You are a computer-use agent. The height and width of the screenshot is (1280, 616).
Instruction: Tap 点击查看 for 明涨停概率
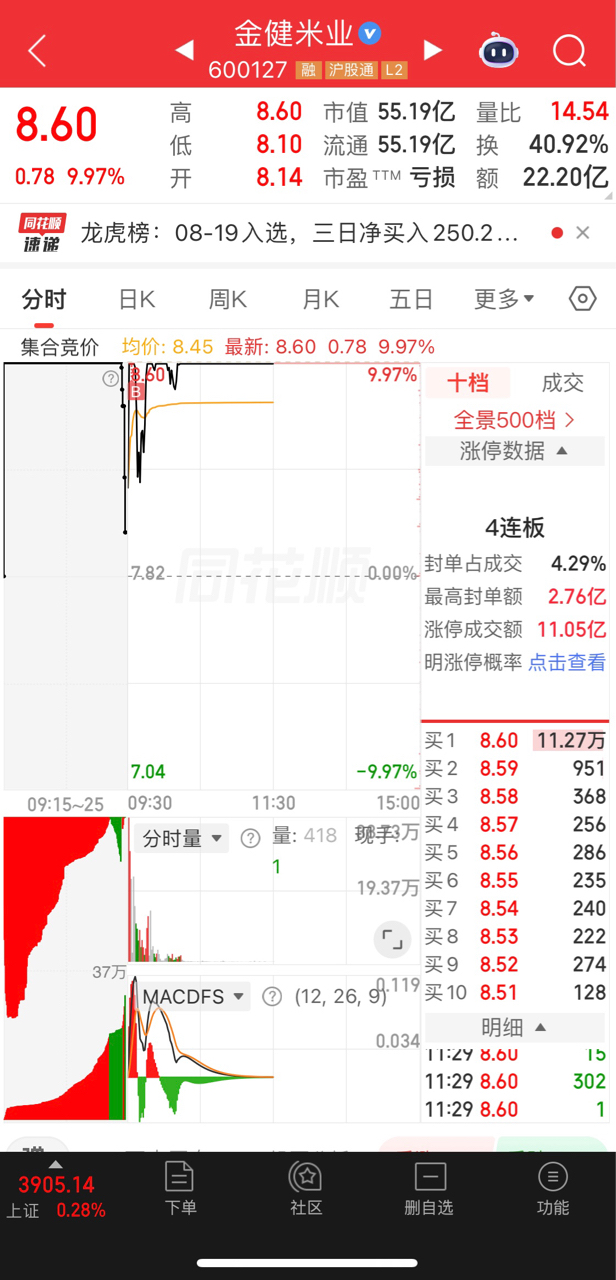click(x=567, y=662)
